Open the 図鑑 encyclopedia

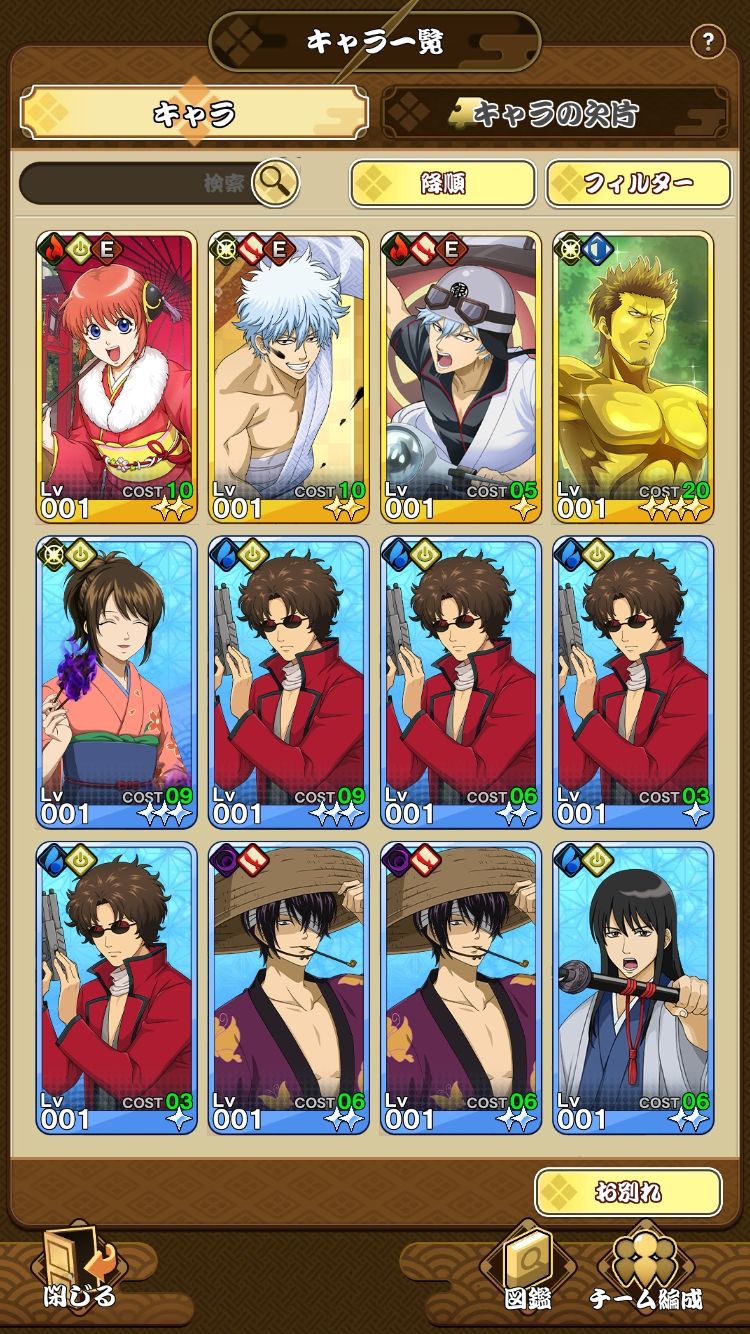[x=528, y=1272]
